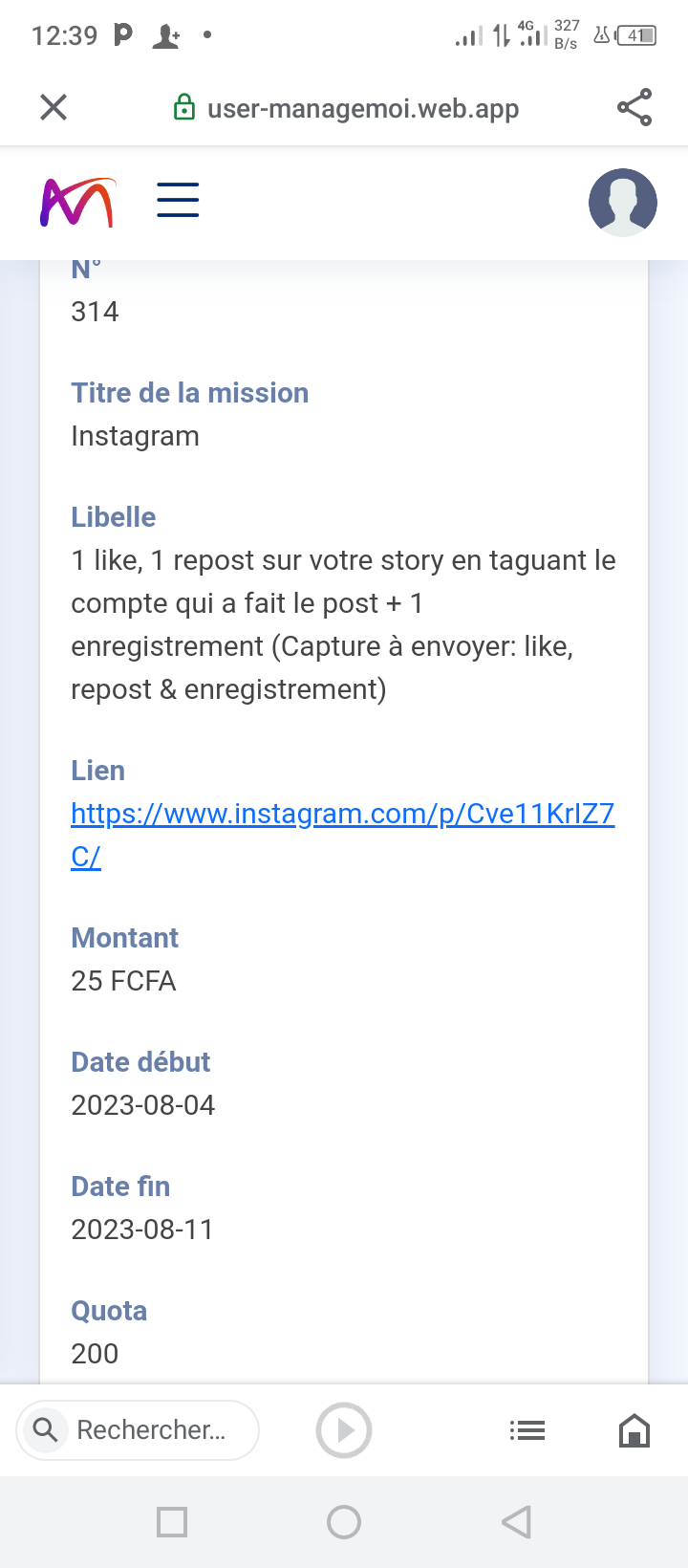
Task: Open the hamburger navigation menu
Action: (178, 201)
